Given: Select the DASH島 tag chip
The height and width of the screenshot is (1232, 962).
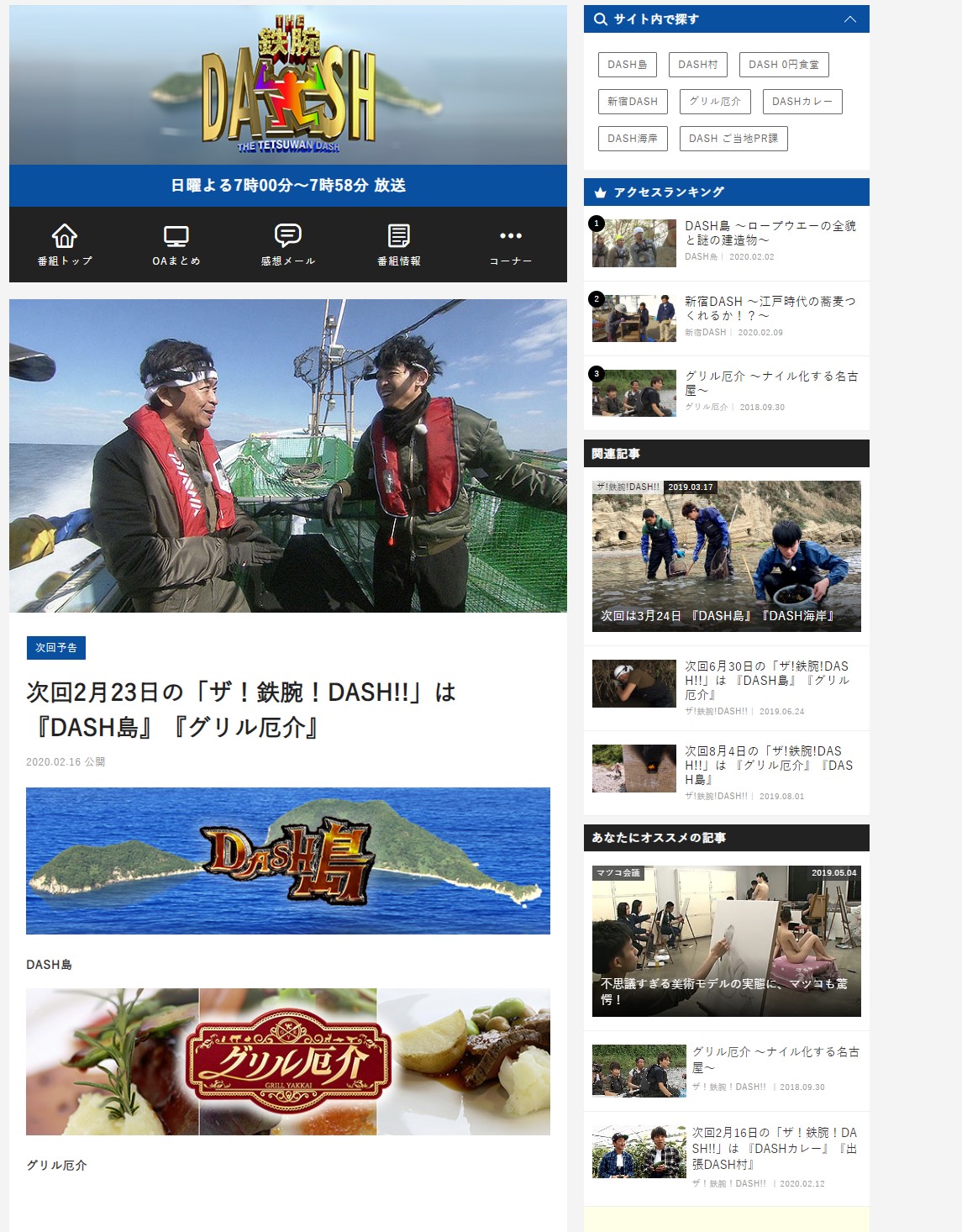Looking at the screenshot, I should pos(628,65).
